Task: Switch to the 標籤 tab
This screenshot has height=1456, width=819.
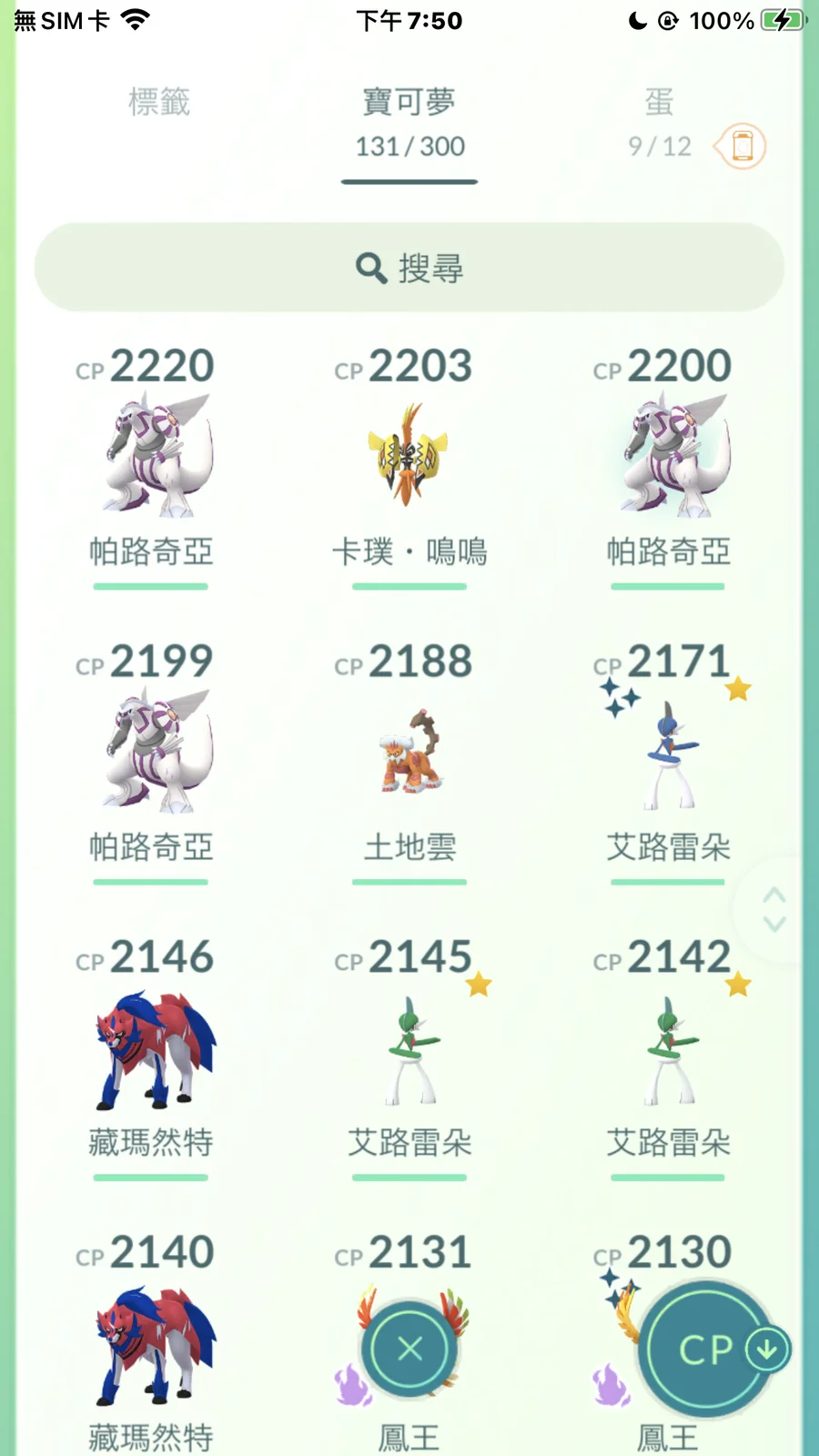Action: click(x=159, y=102)
